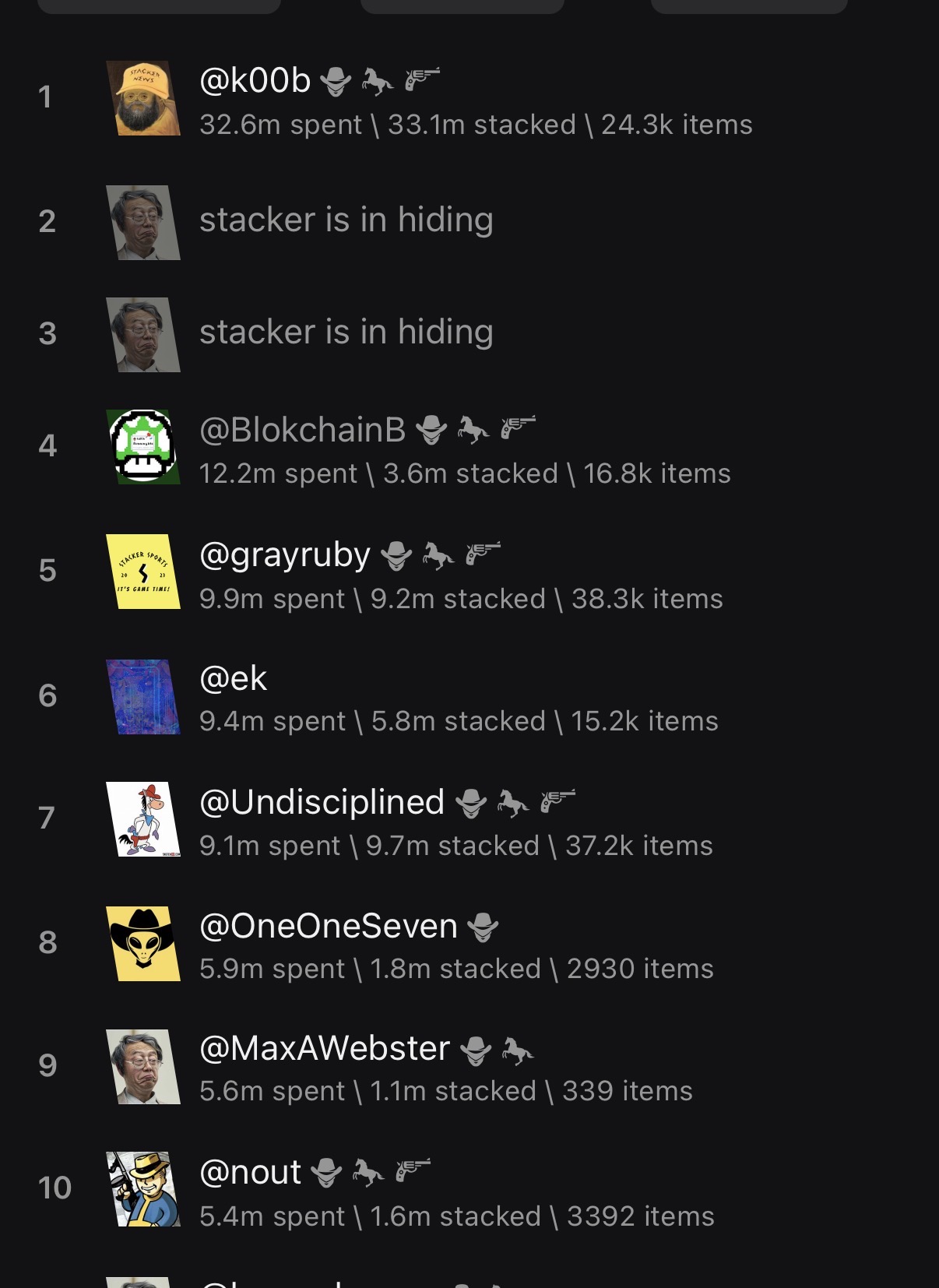This screenshot has height=1288, width=939.
Task: View @grayruby's stacker page
Action: (x=285, y=555)
